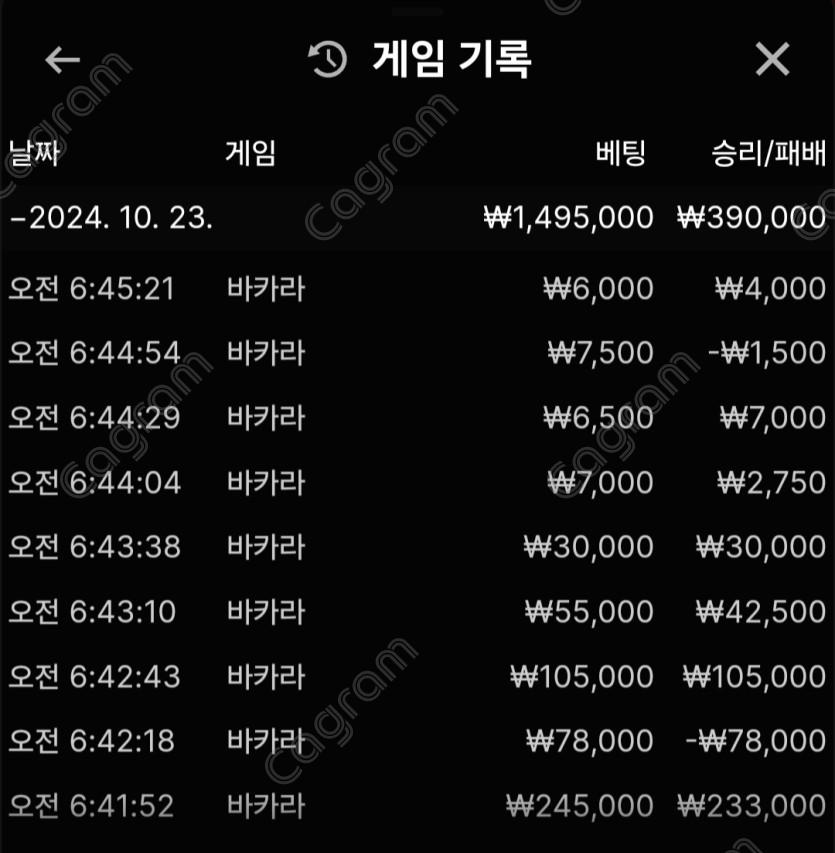Tap the 오전 6:43:10 바카라 row

[417, 612]
